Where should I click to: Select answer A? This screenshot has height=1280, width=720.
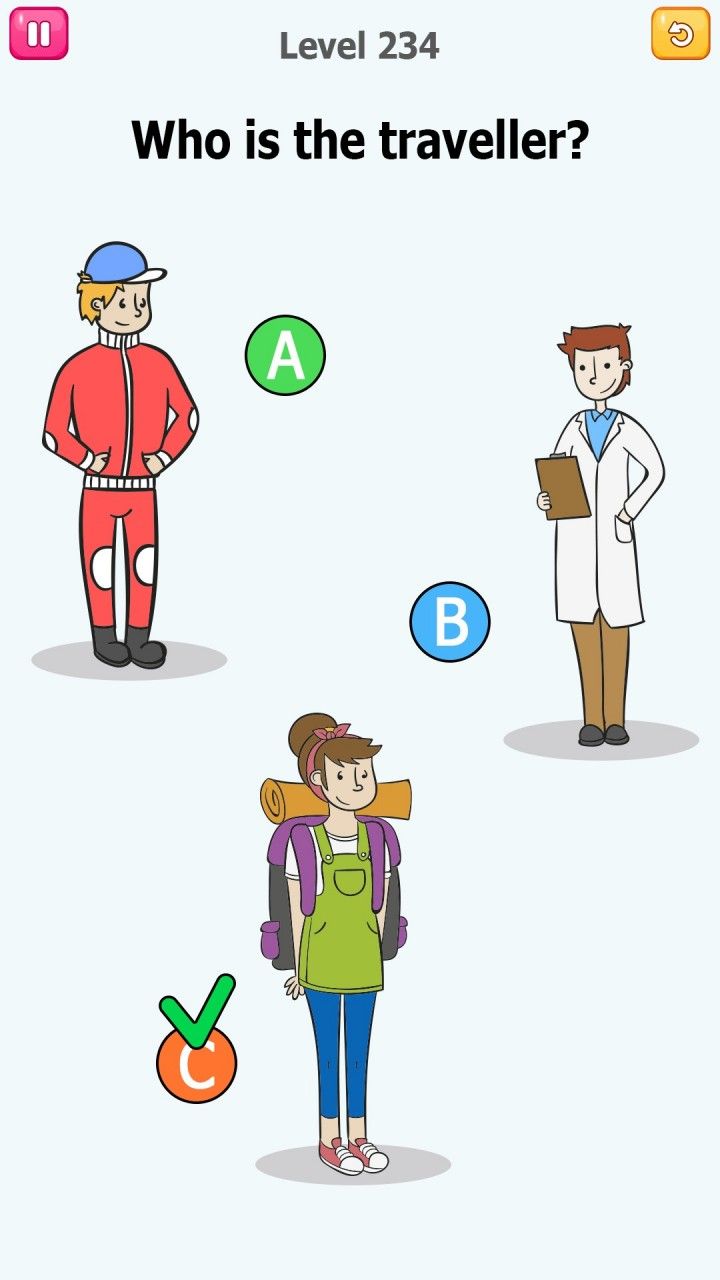(x=285, y=355)
